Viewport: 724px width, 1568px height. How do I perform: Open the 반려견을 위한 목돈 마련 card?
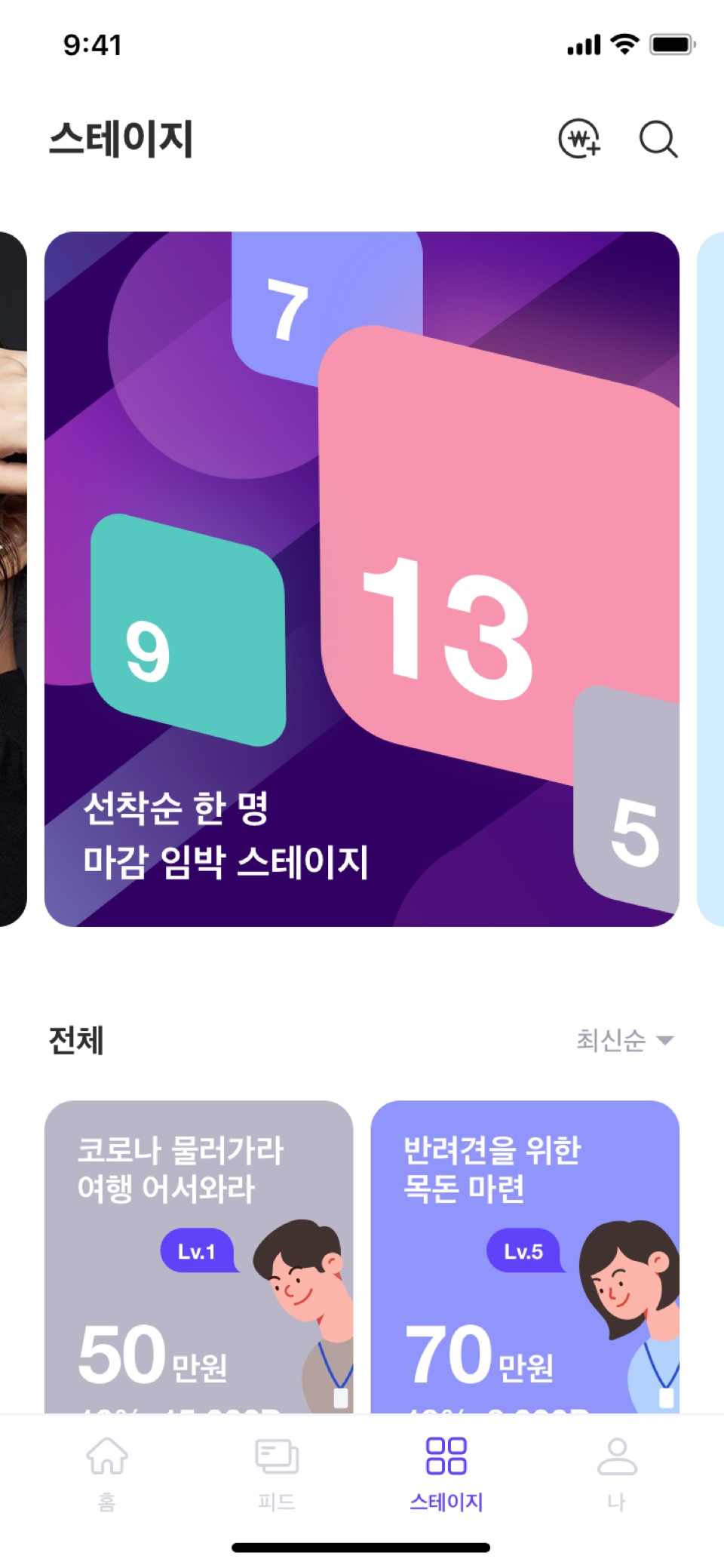click(525, 1256)
